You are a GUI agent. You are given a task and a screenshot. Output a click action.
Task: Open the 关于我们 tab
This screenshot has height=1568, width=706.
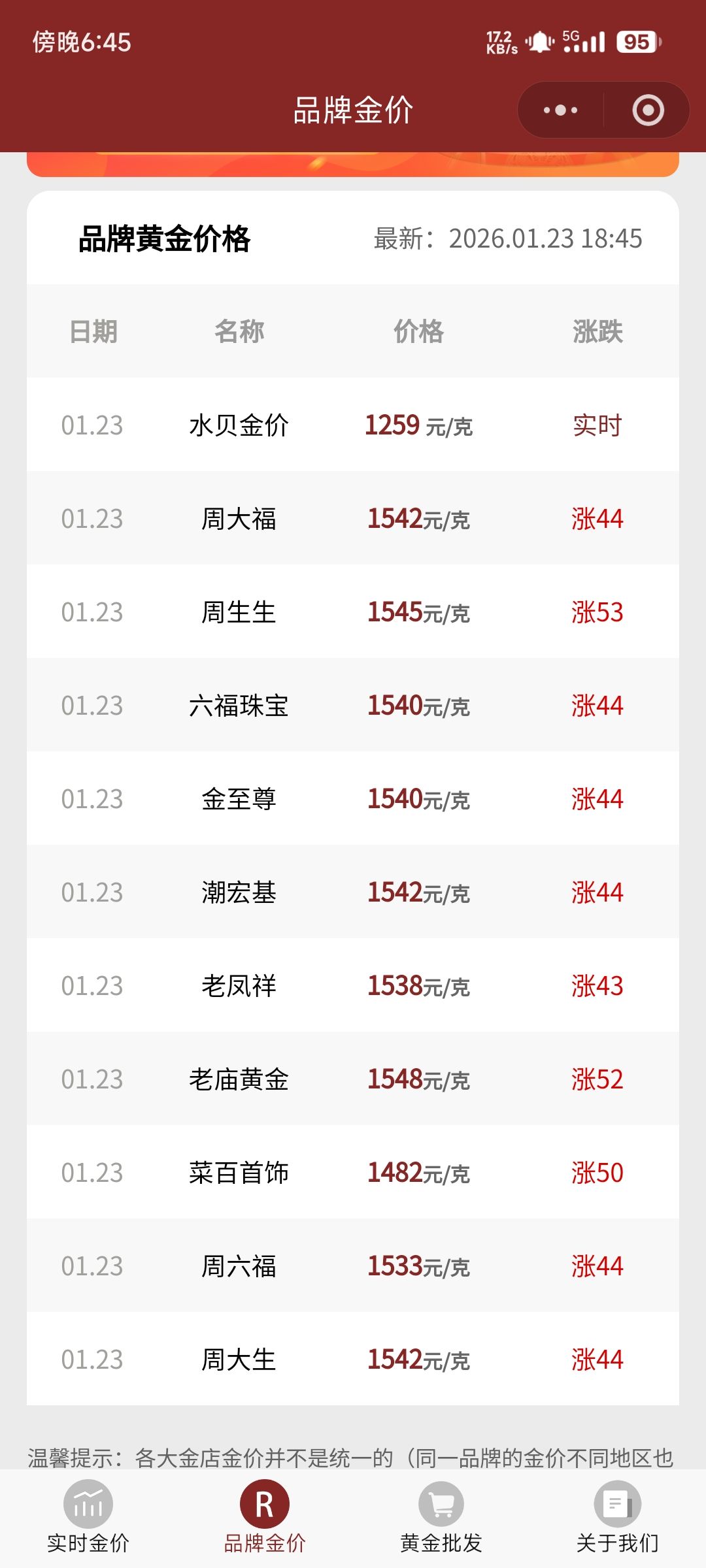pos(618,1517)
